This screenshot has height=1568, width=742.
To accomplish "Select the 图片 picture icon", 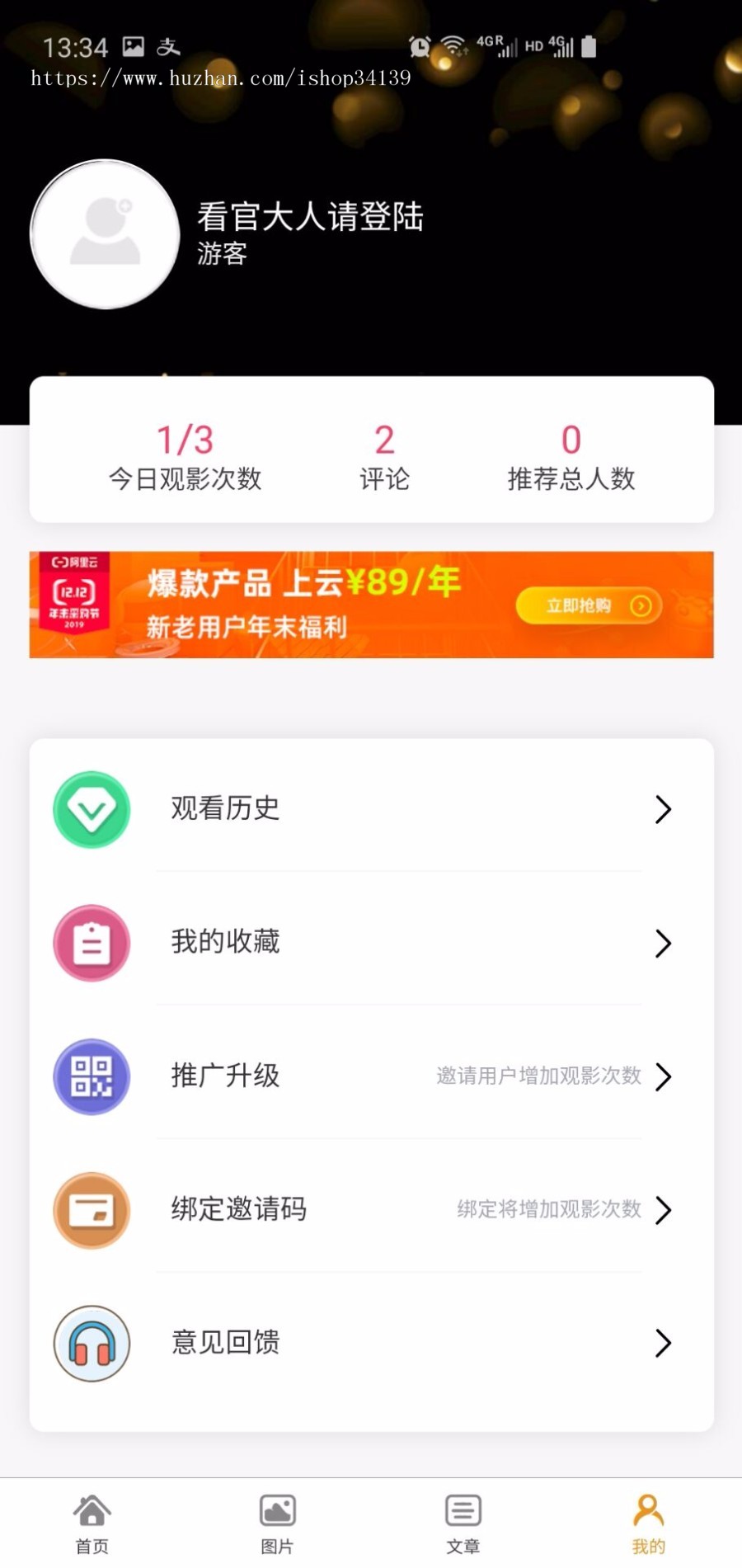I will pos(277,1520).
